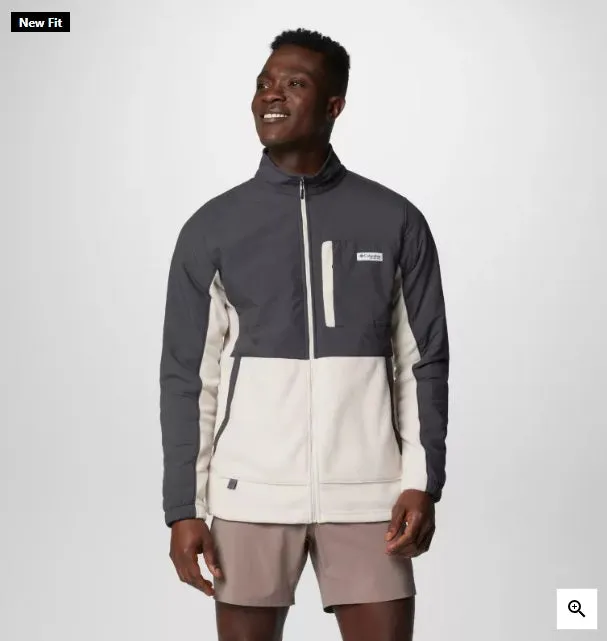Tap the zoom magnifier icon
This screenshot has width=607, height=641.
click(x=576, y=609)
